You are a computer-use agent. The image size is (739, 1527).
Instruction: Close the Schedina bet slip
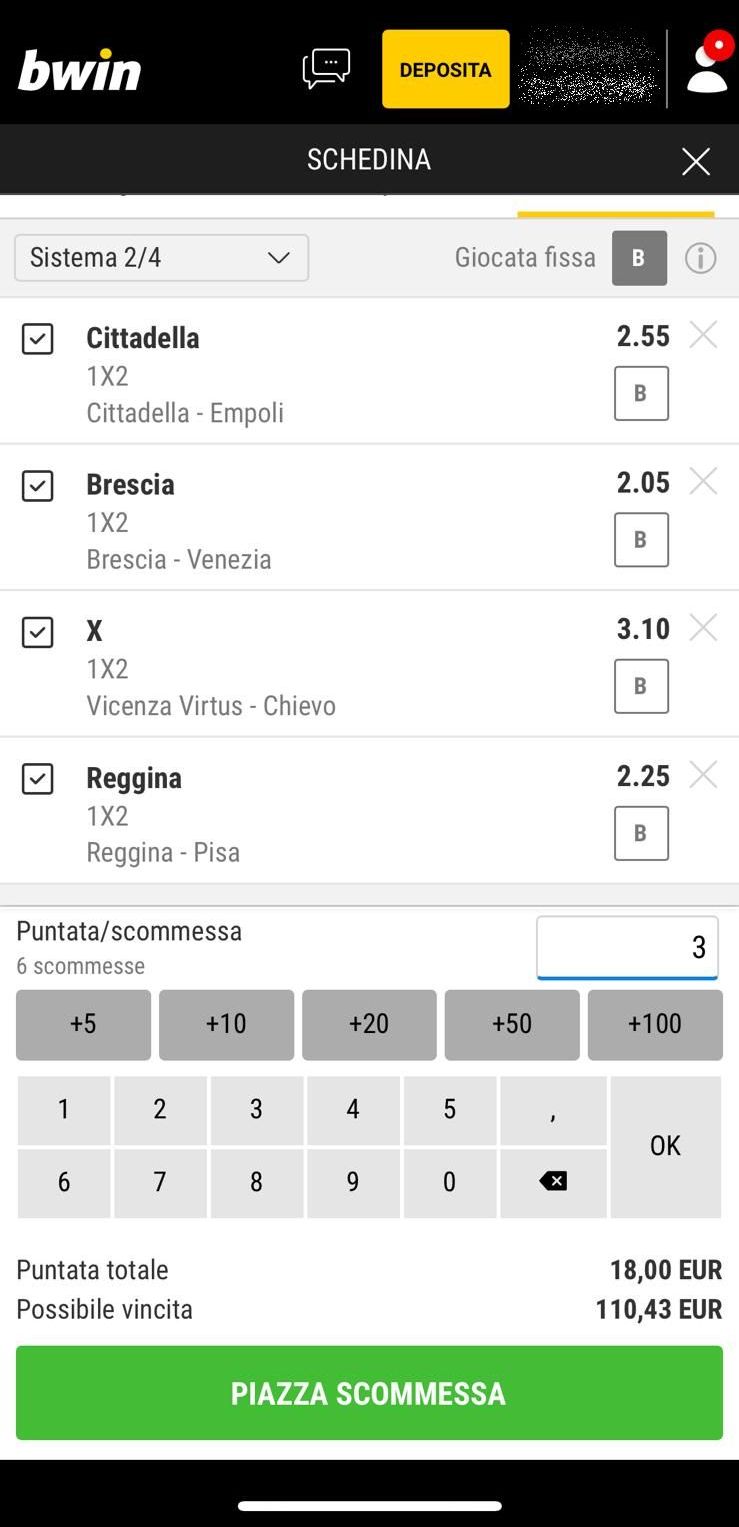pos(696,161)
